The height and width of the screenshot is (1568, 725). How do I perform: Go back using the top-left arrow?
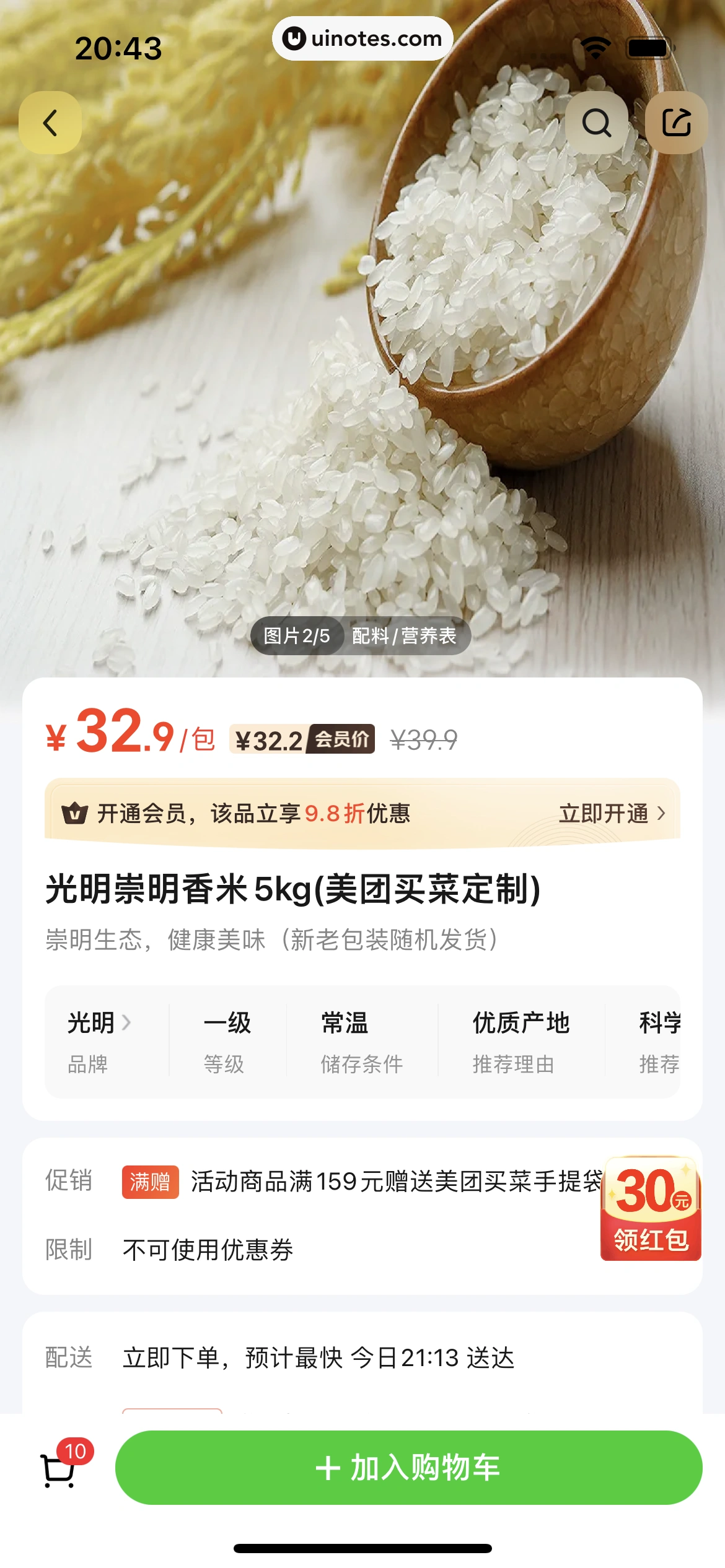coord(50,123)
